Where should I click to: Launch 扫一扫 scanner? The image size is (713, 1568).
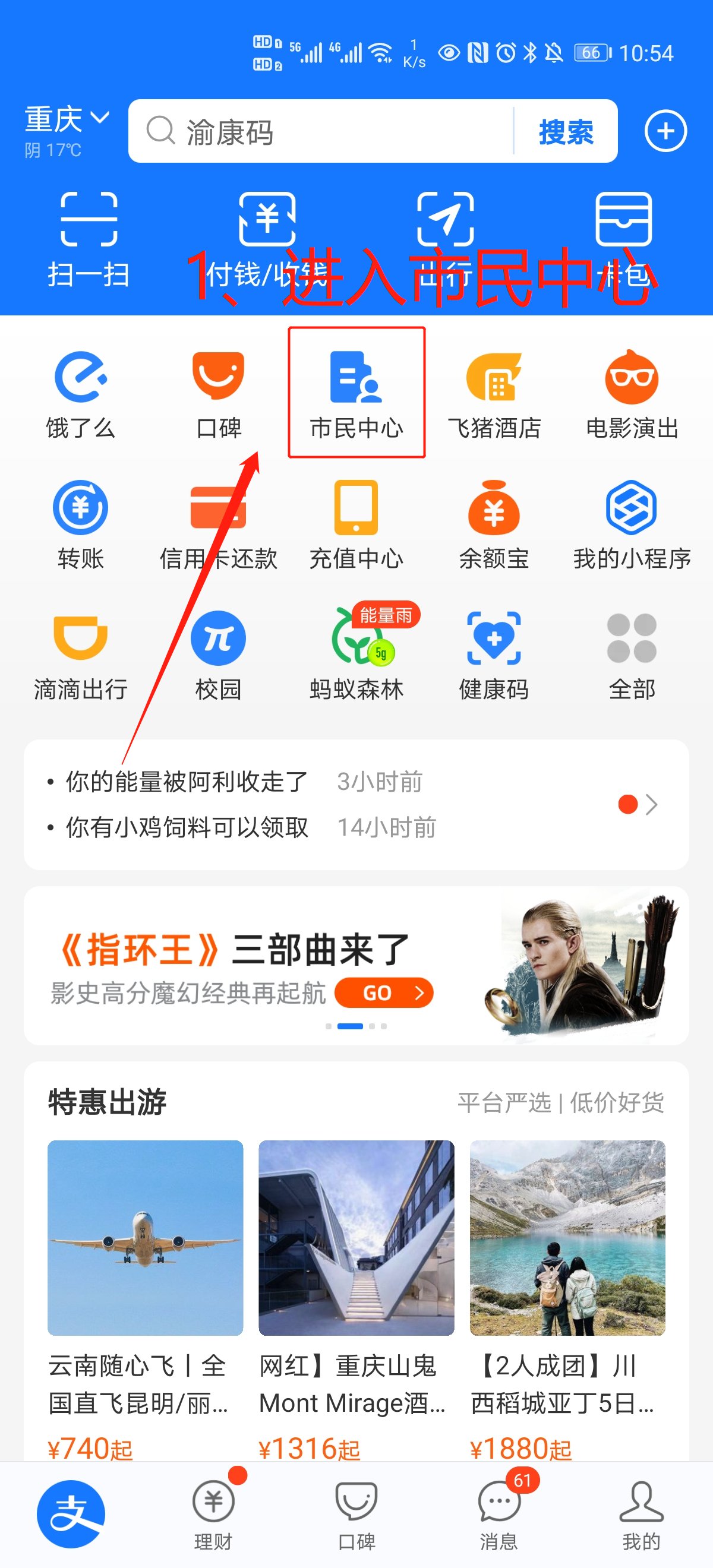[89, 239]
